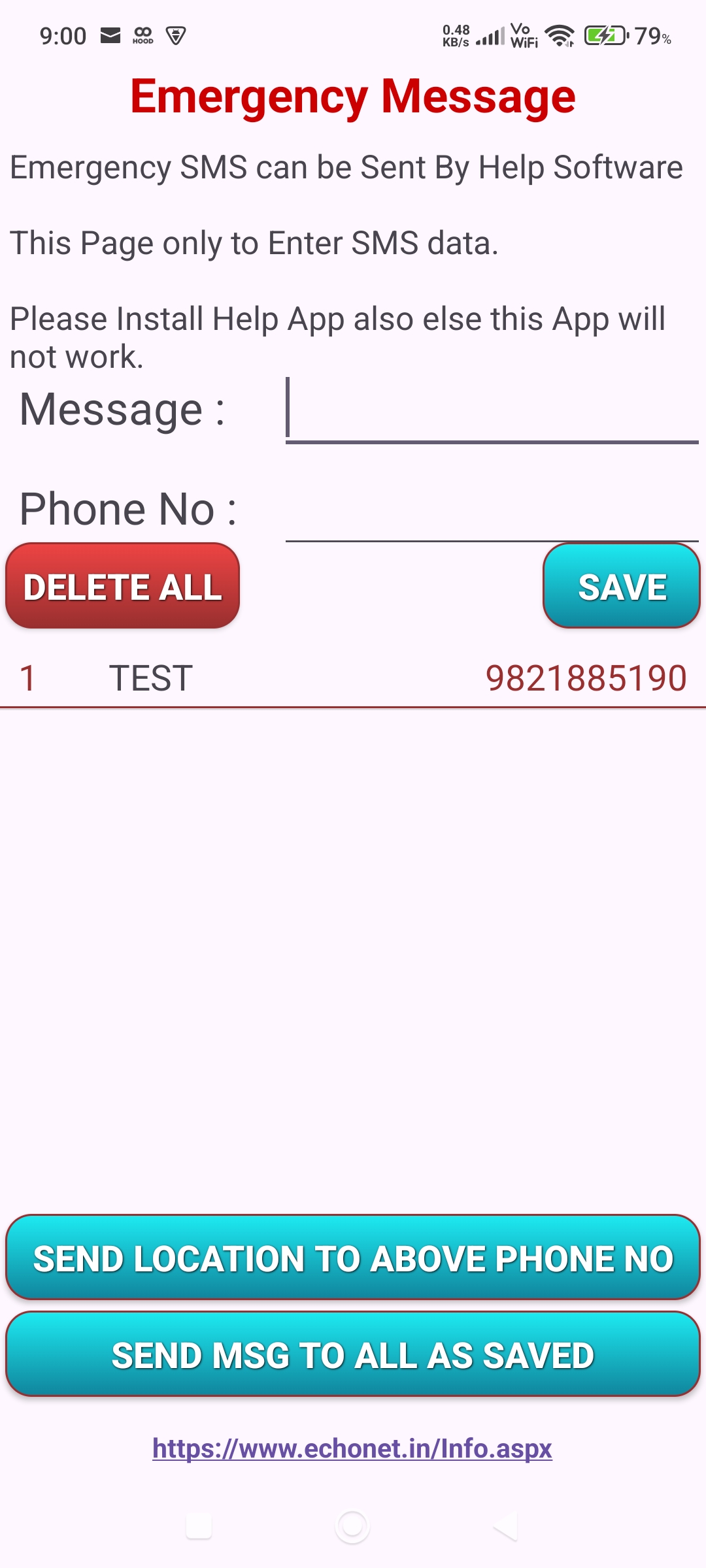Focus the Message text field
The height and width of the screenshot is (1568, 706).
[492, 410]
